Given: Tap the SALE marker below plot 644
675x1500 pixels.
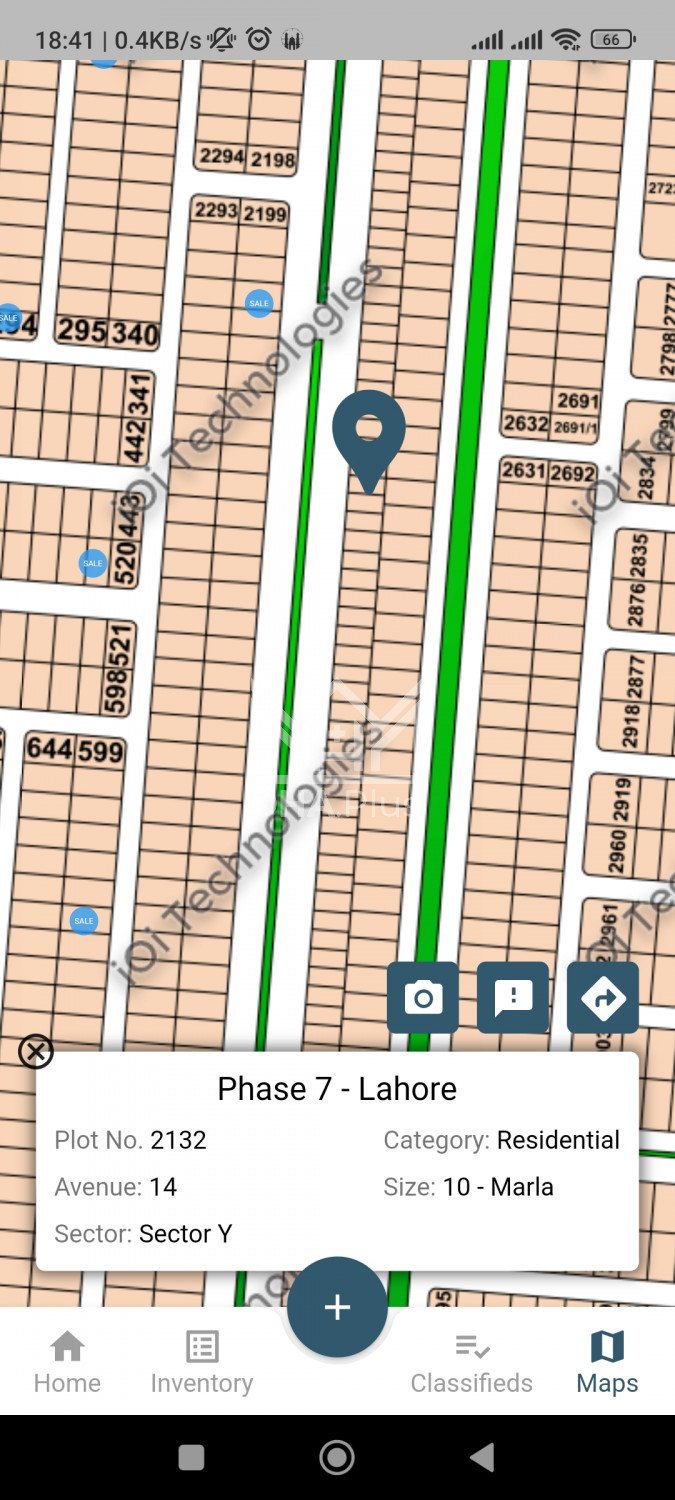Looking at the screenshot, I should [x=84, y=920].
